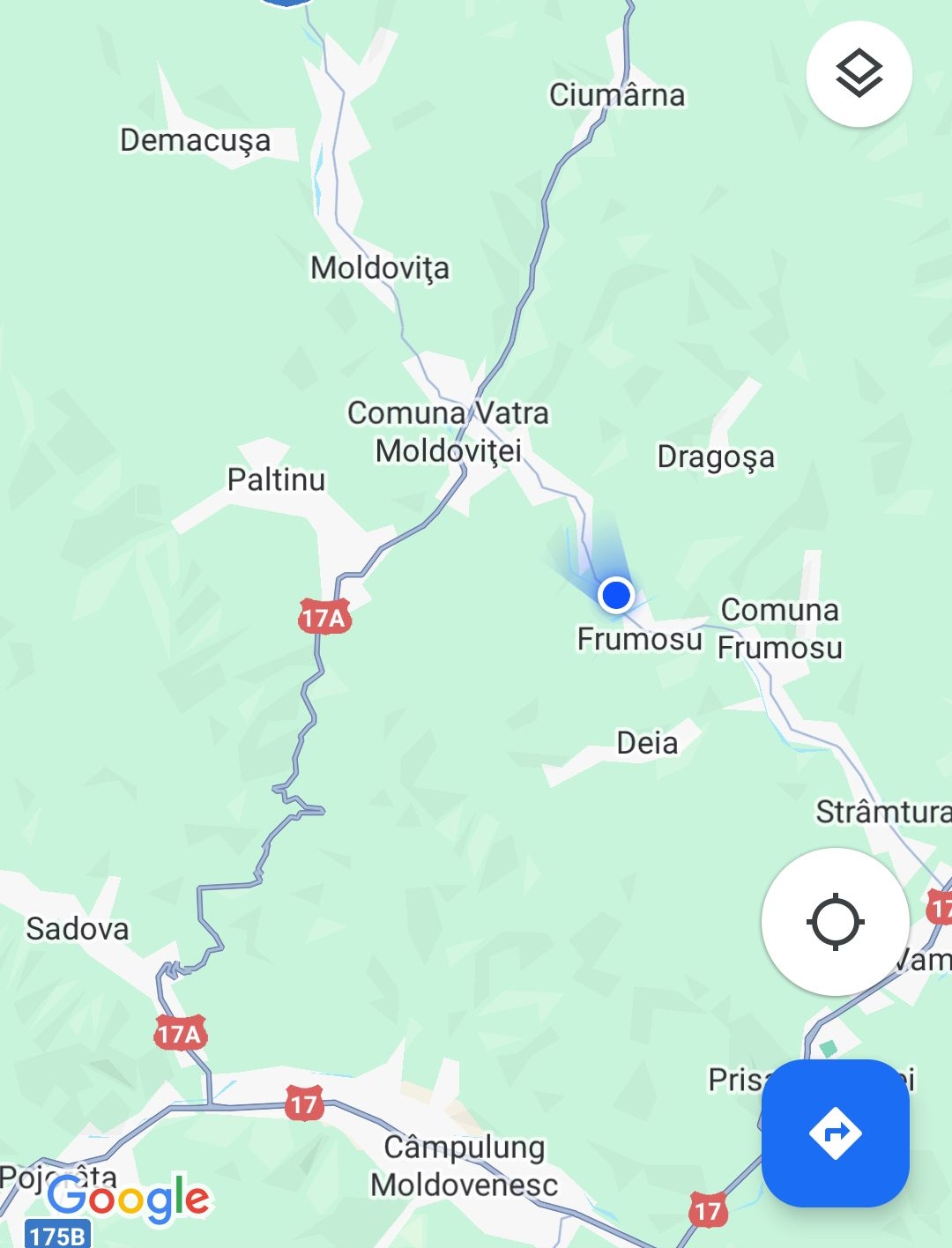952x1248 pixels.
Task: Center map on my current location
Action: click(x=835, y=922)
